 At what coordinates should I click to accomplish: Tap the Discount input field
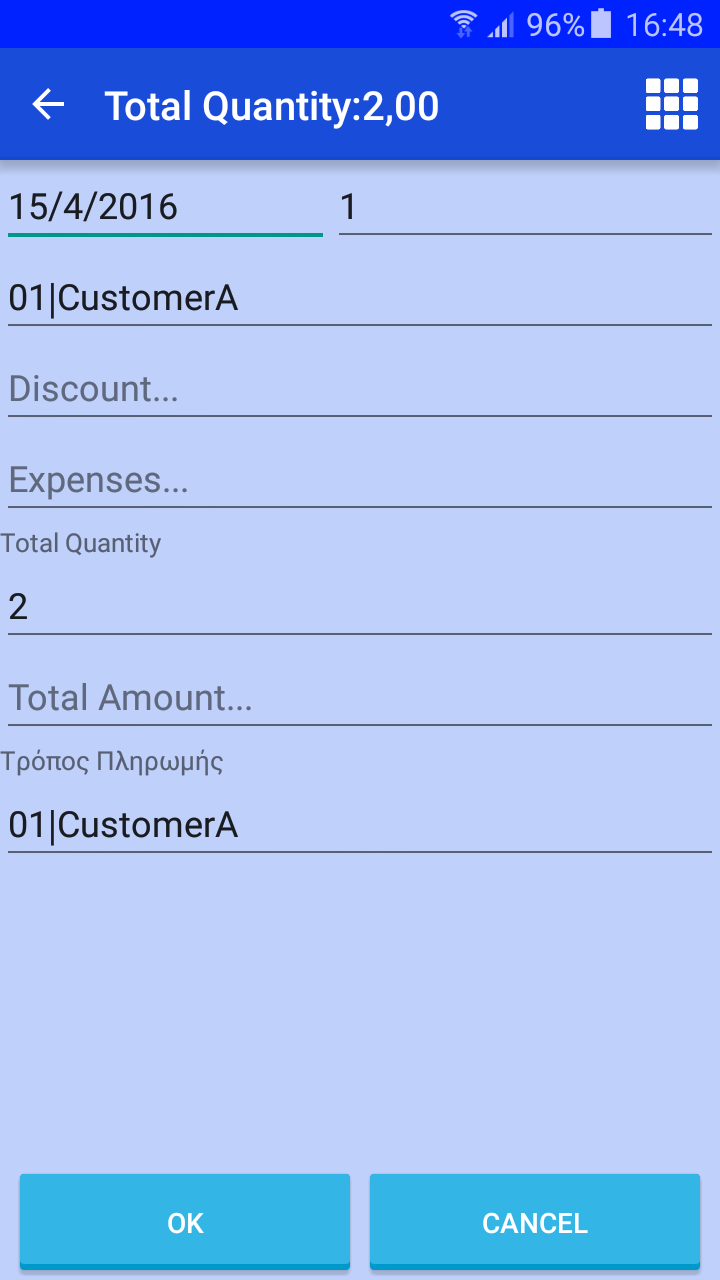point(359,388)
